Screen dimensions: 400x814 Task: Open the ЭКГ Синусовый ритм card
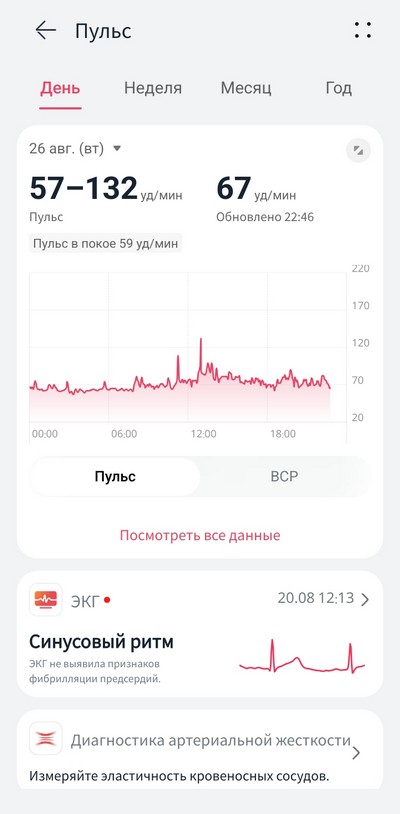(200, 634)
